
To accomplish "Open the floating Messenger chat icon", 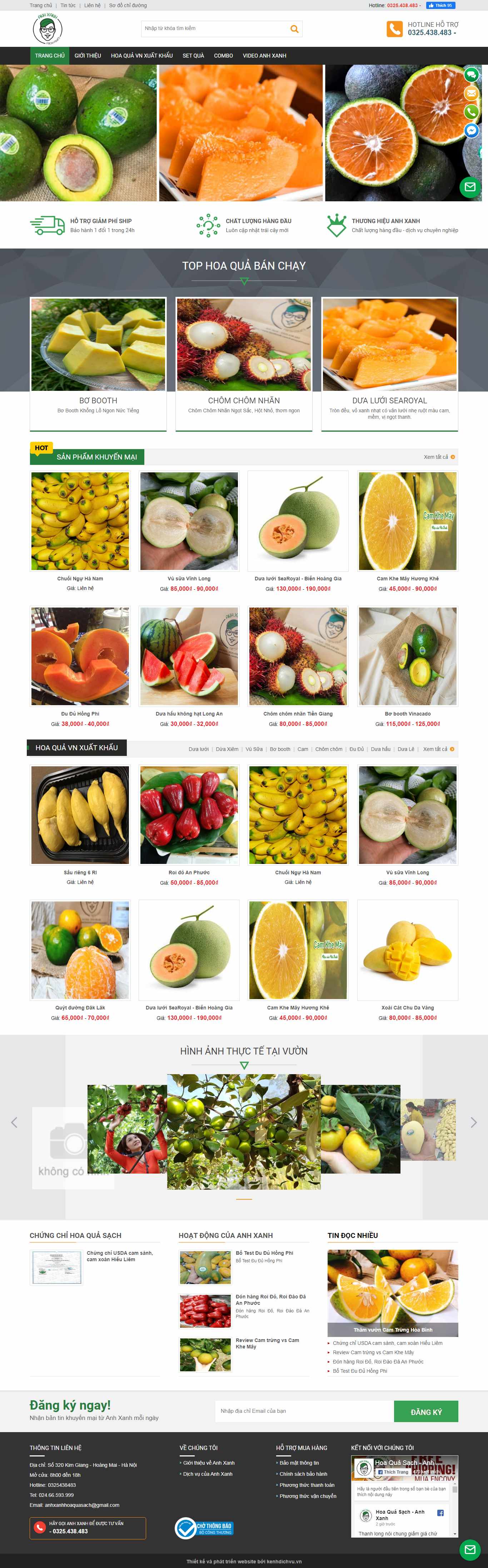I will coord(471,130).
